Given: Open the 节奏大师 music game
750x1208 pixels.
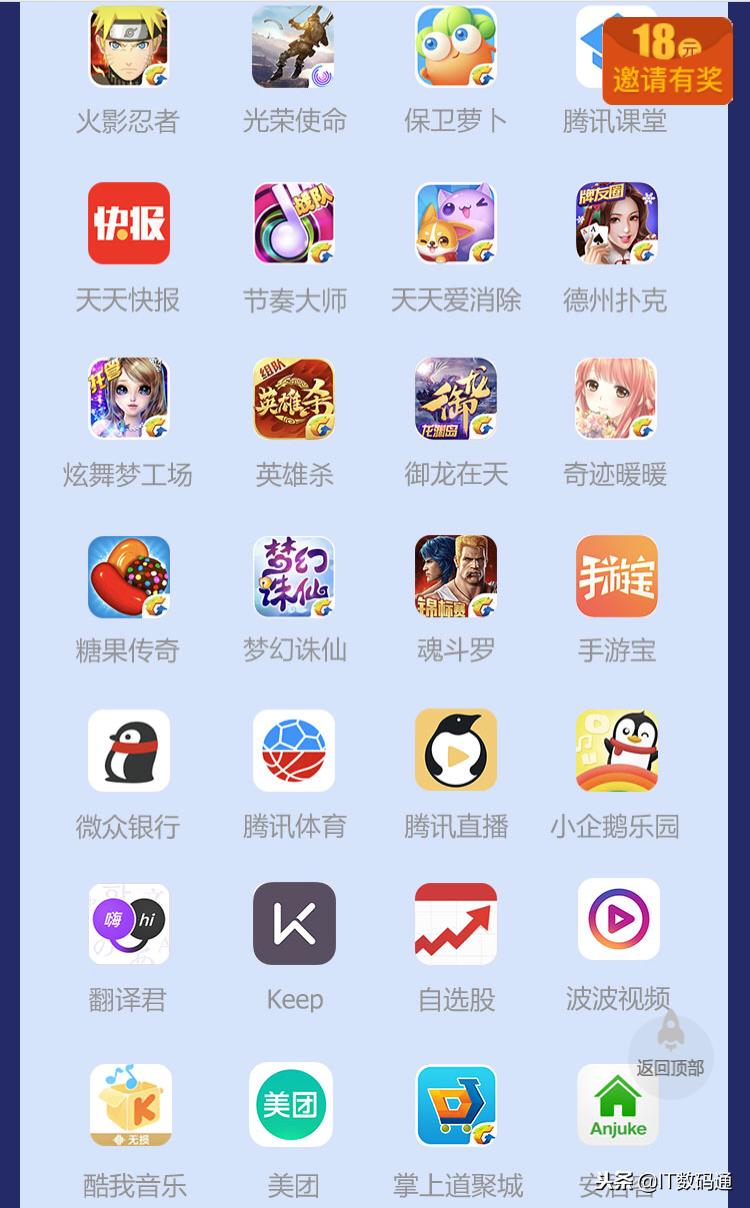Looking at the screenshot, I should pyautogui.click(x=293, y=222).
